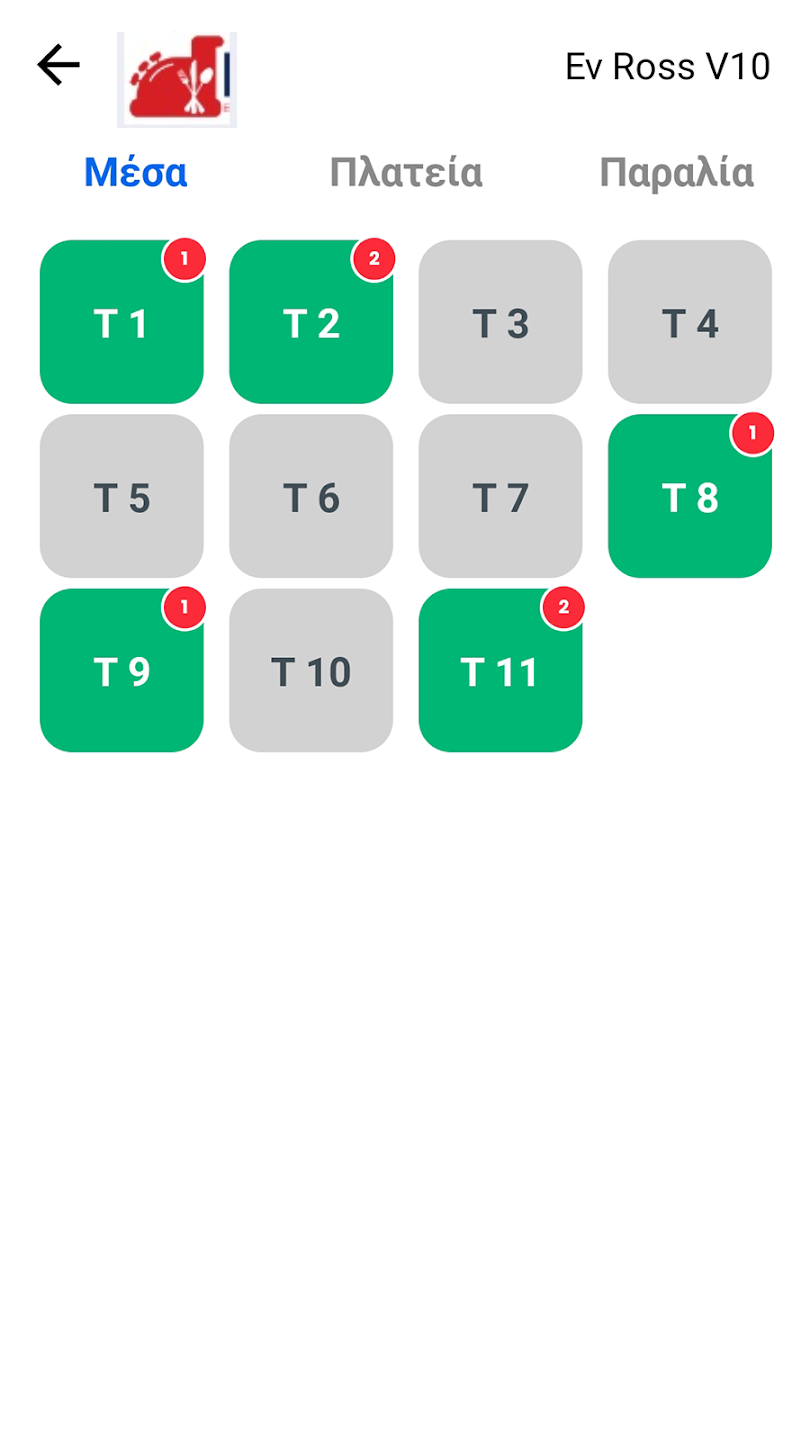Go back using the arrow icon

(58, 66)
